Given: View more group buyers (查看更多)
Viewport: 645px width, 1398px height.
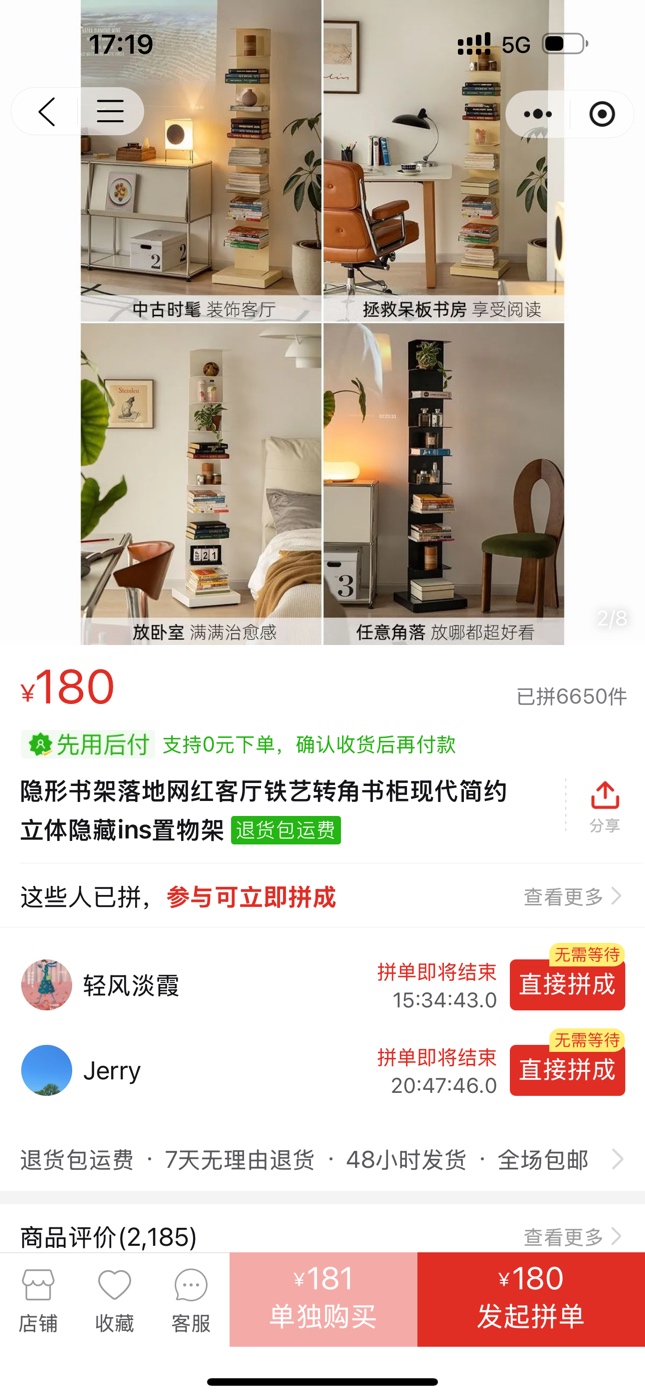Looking at the screenshot, I should [572, 896].
